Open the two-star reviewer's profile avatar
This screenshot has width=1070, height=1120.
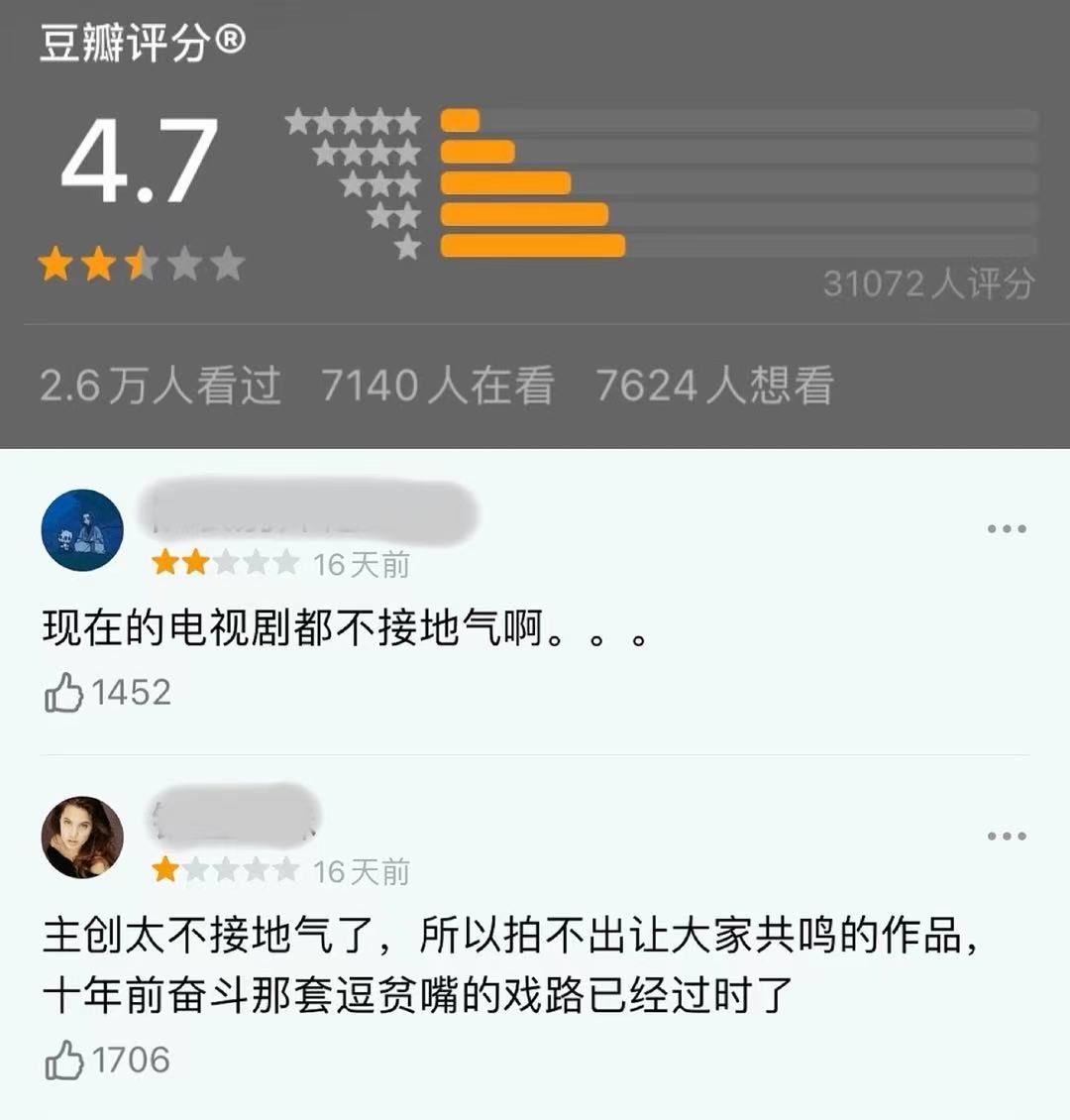82,530
